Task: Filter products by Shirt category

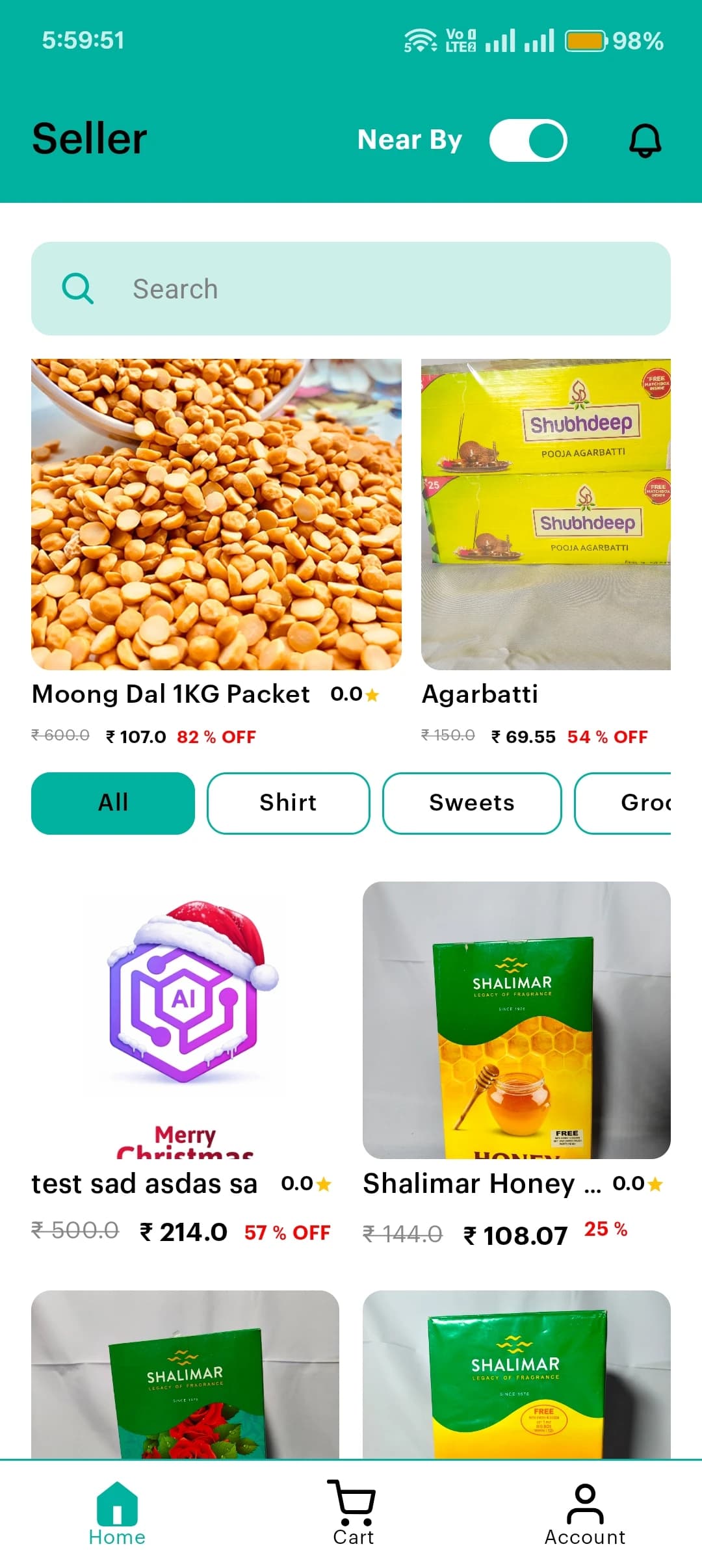Action: pos(288,803)
